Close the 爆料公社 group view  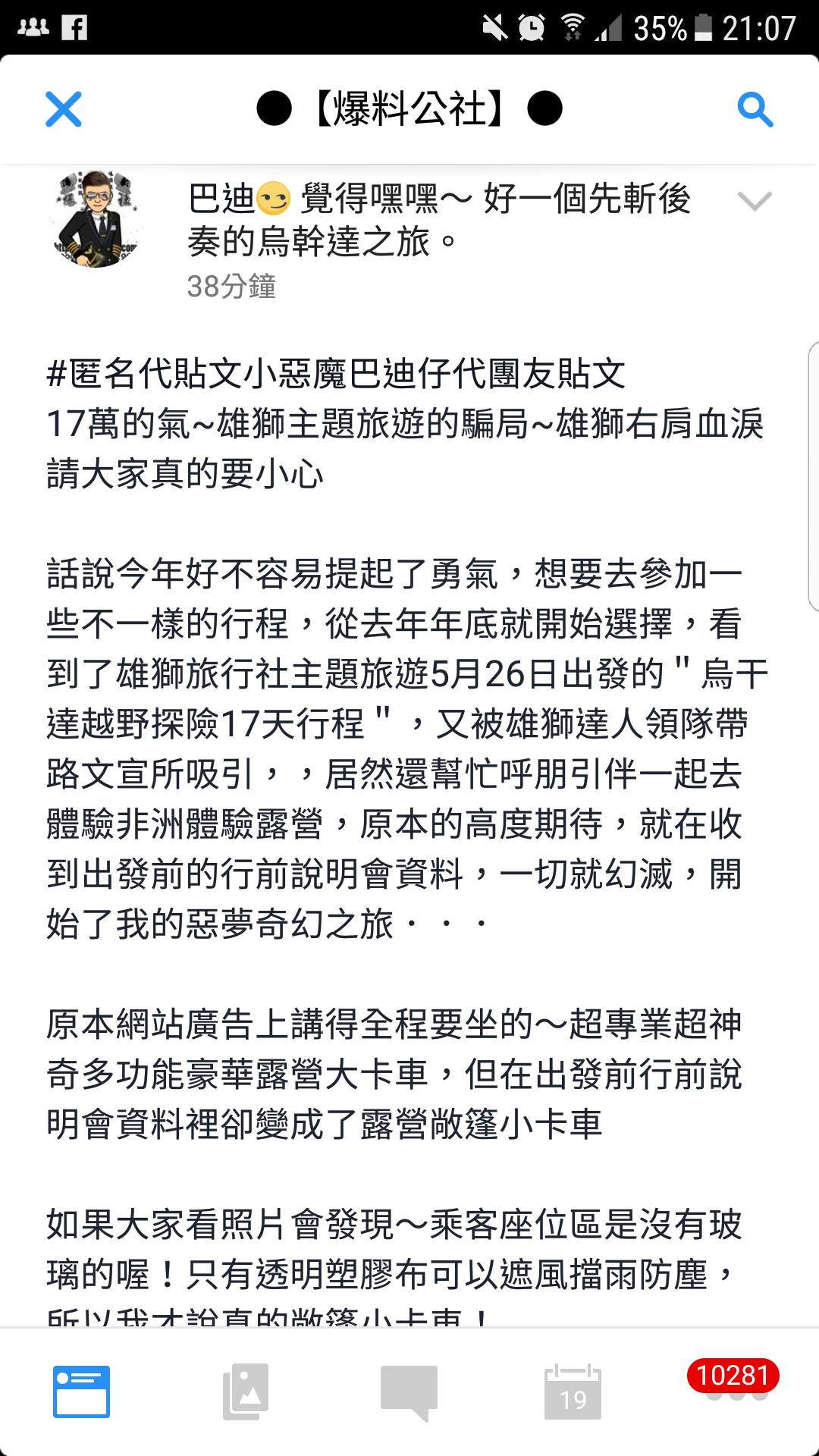click(64, 109)
